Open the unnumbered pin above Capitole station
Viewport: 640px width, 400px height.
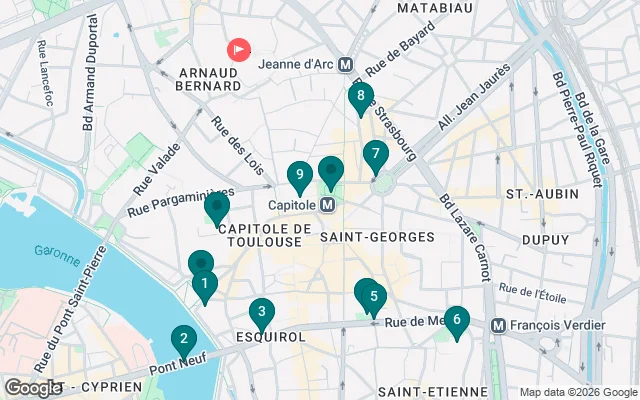331,170
